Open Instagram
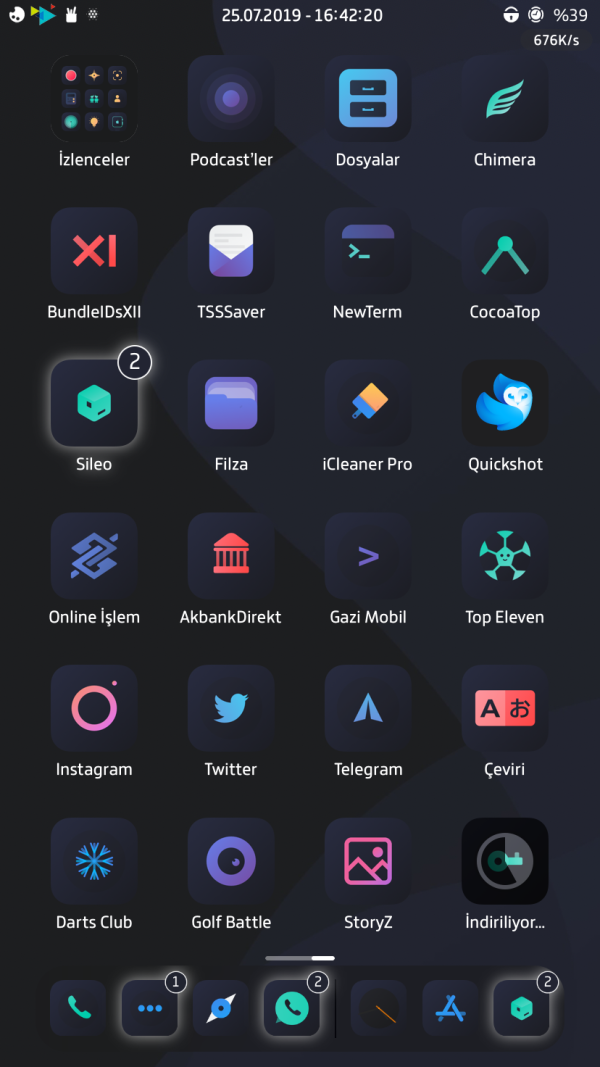 [x=94, y=709]
